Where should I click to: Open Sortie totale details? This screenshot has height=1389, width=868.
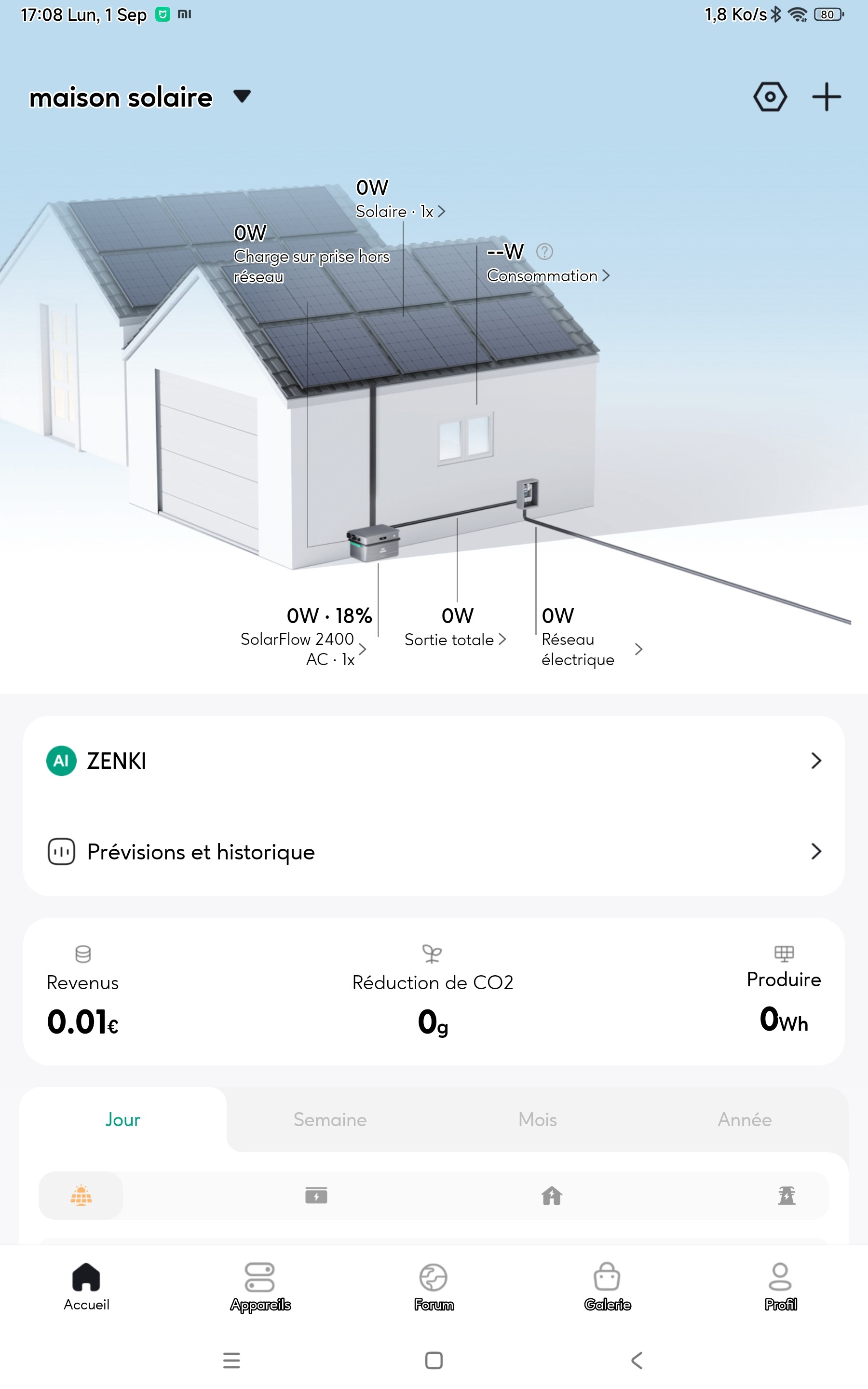point(455,640)
